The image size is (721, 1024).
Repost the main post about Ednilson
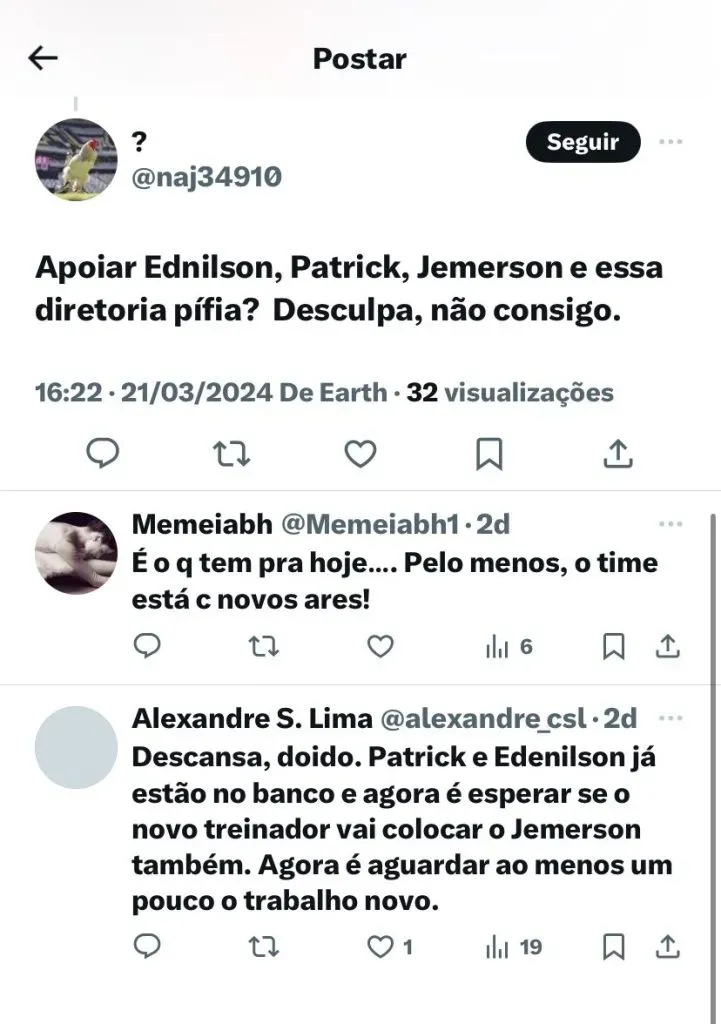click(232, 455)
